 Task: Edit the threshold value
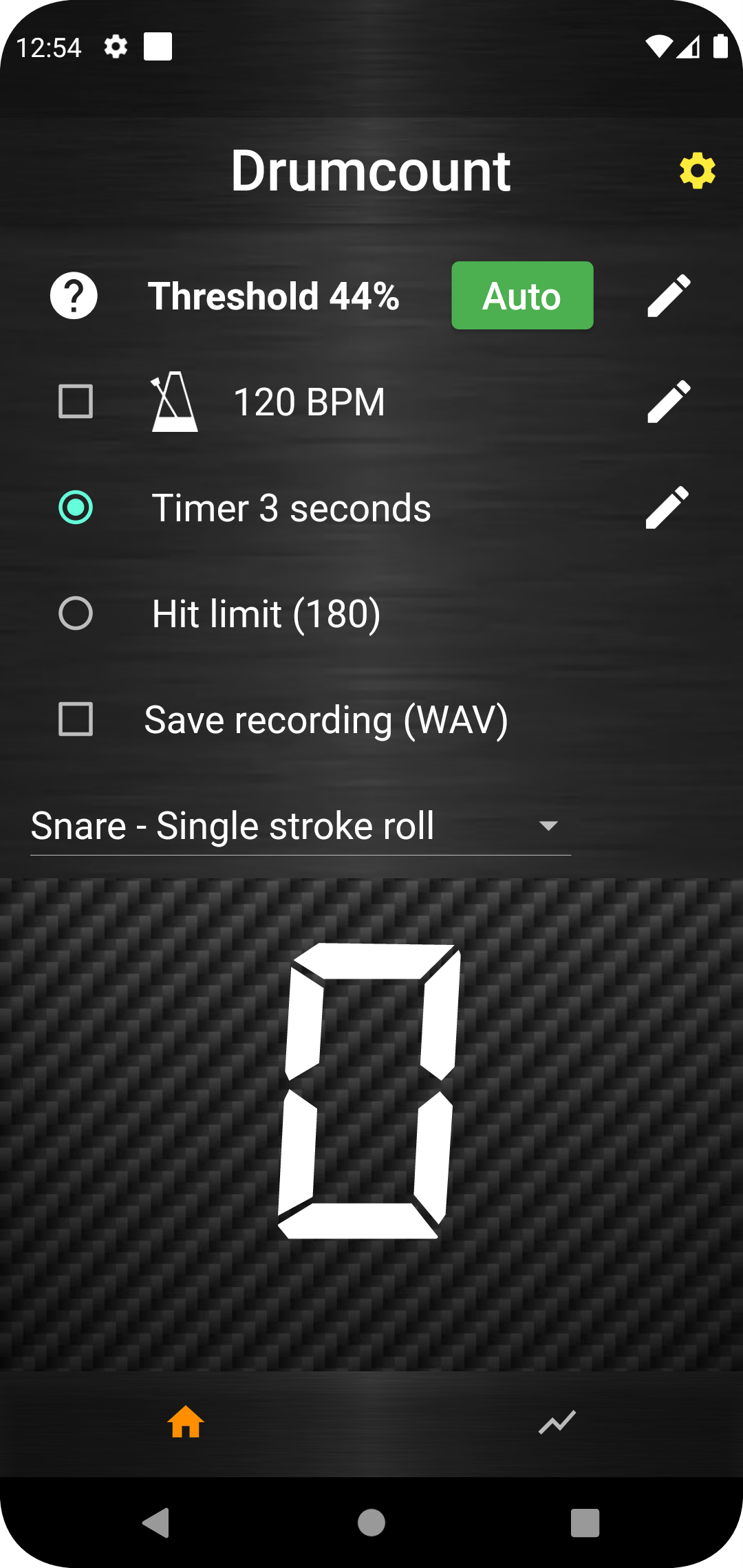click(669, 296)
